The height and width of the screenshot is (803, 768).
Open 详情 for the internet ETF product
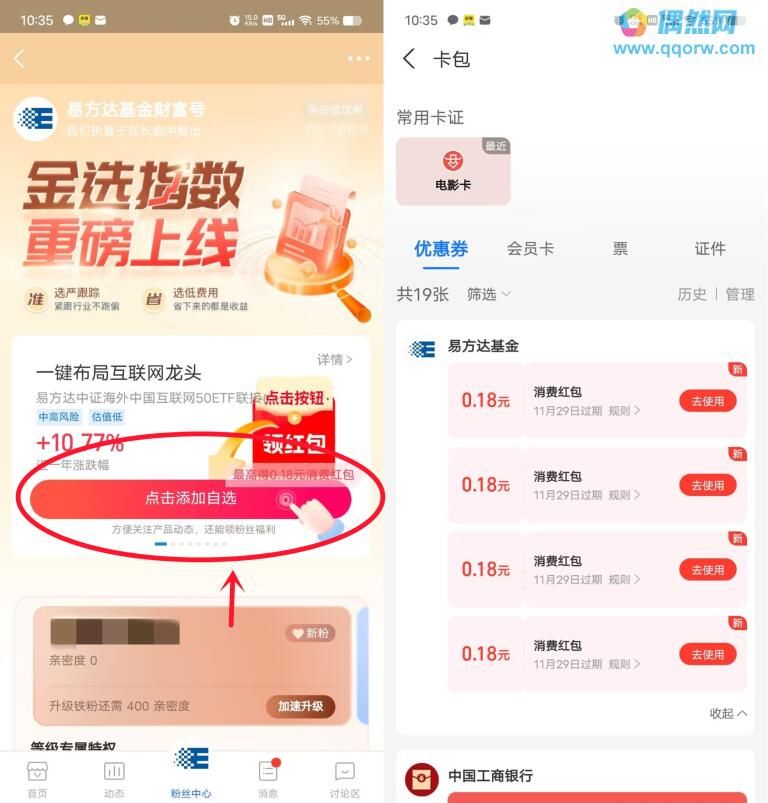pyautogui.click(x=334, y=359)
